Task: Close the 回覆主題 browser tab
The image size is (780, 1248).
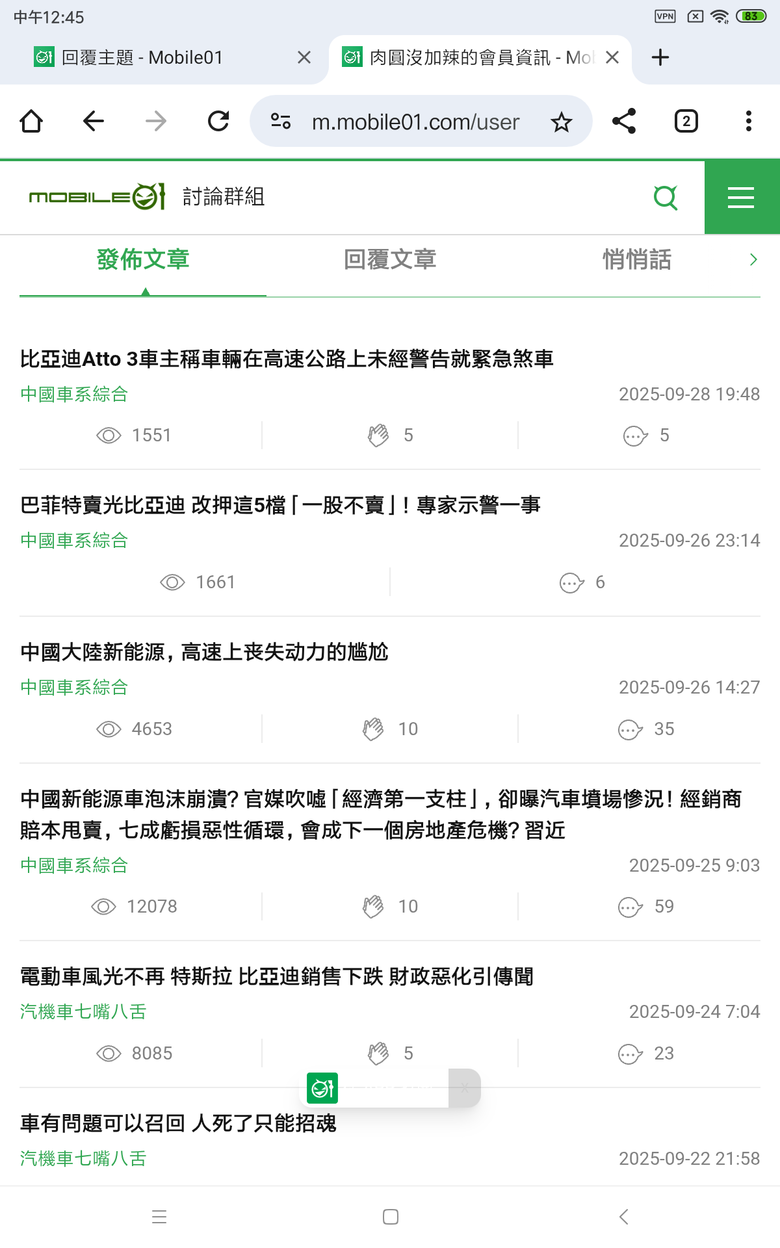Action: (304, 58)
